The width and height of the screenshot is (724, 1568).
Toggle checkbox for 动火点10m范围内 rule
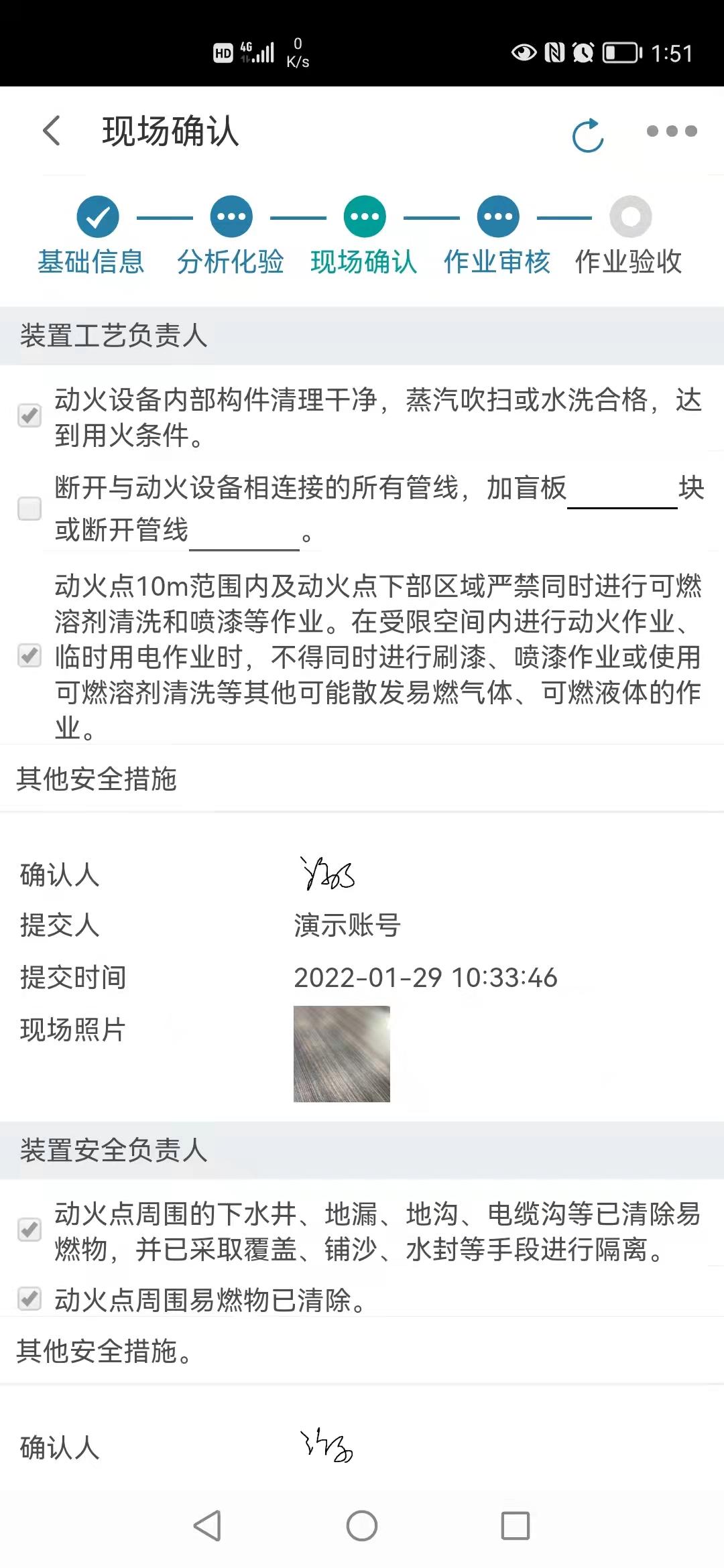click(29, 655)
